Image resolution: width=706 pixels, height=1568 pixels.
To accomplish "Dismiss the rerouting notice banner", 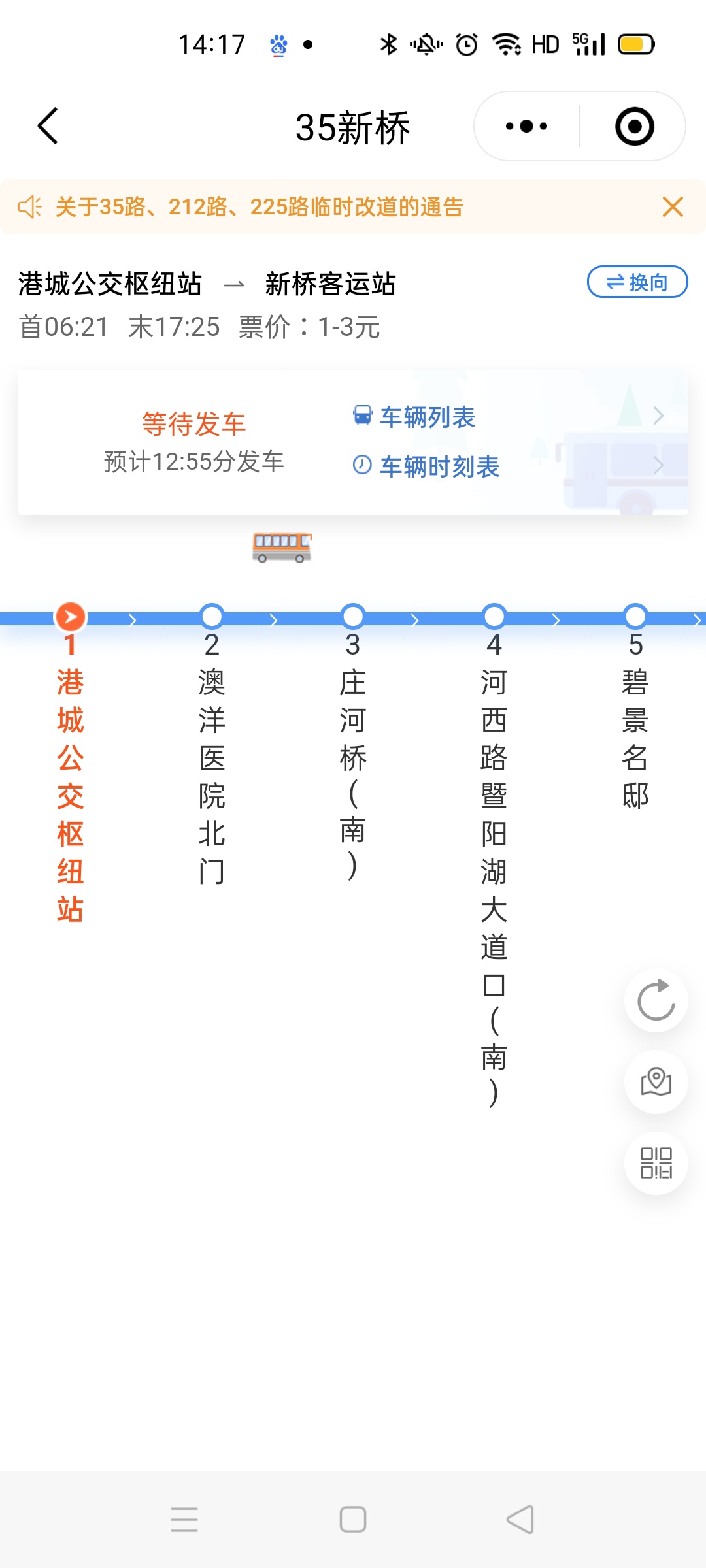I will point(672,207).
